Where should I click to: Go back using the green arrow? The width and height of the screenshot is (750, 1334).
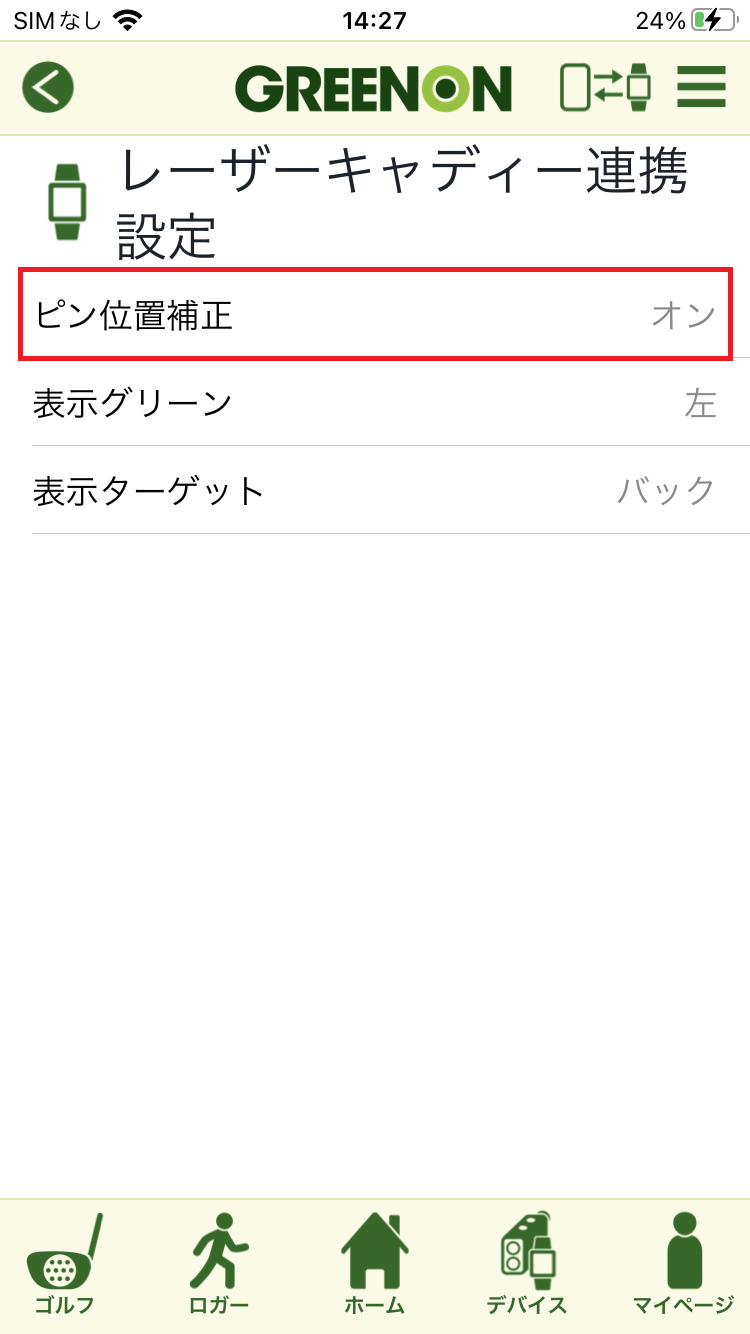pos(48,87)
